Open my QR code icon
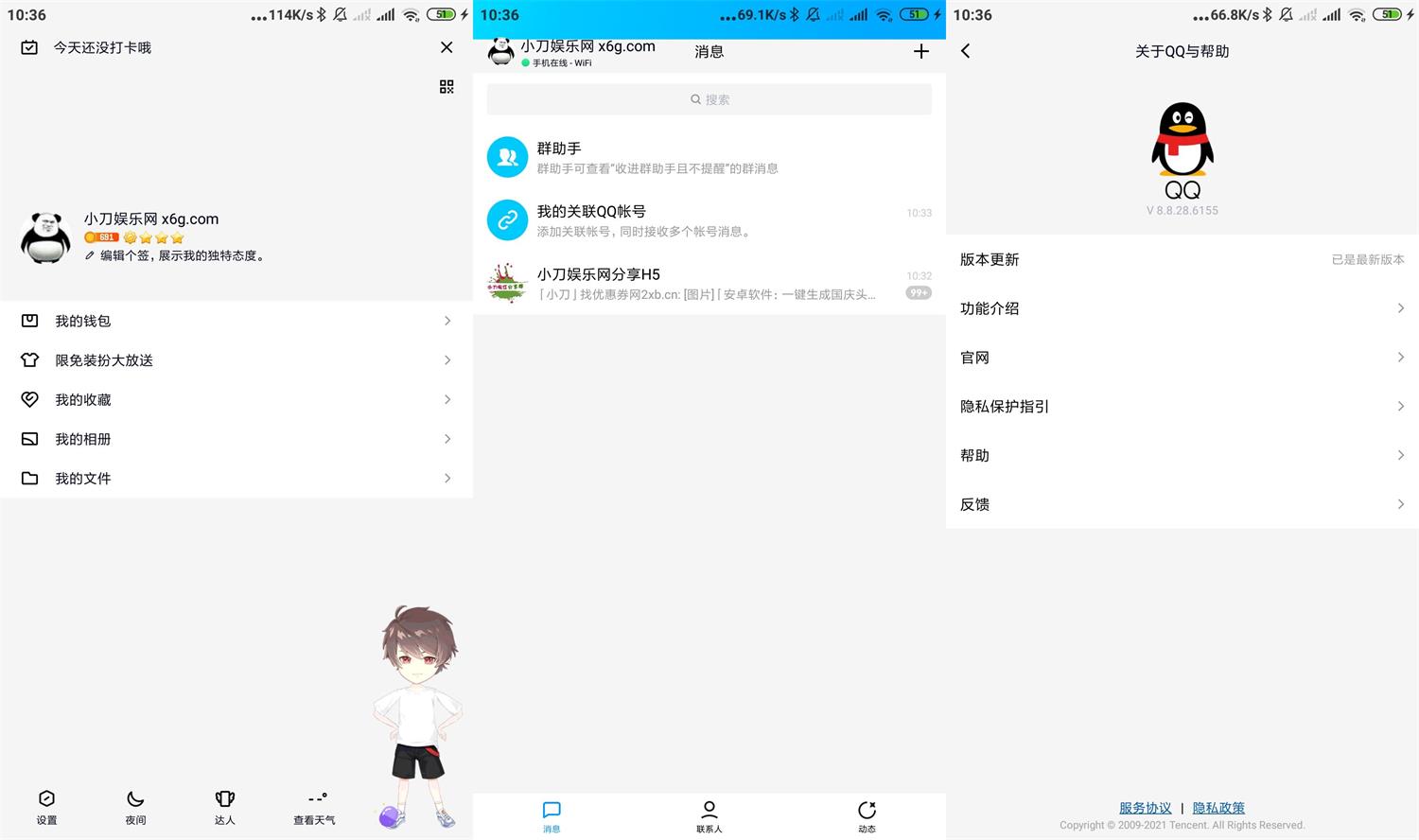 click(447, 87)
